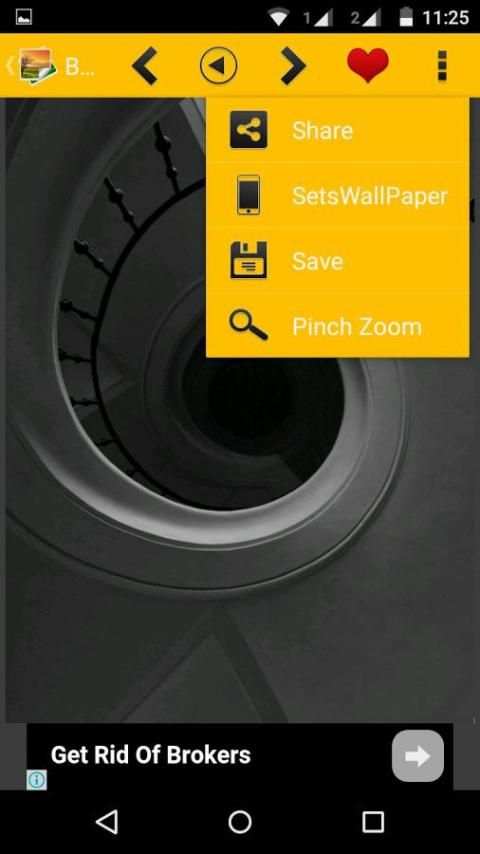480x854 pixels.
Task: Show the previous wallpaper with left chevron
Action: point(145,66)
